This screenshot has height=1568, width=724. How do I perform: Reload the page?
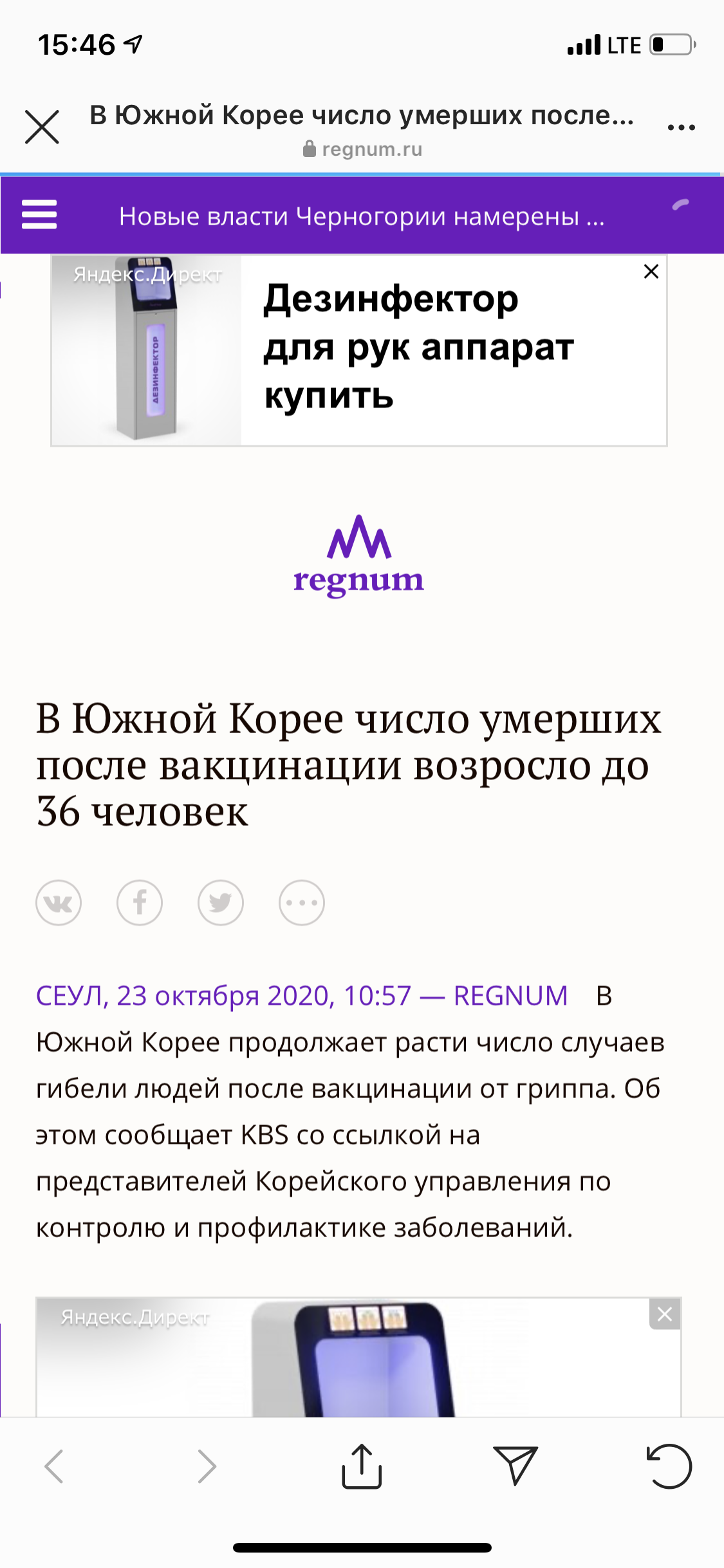pos(669,1467)
